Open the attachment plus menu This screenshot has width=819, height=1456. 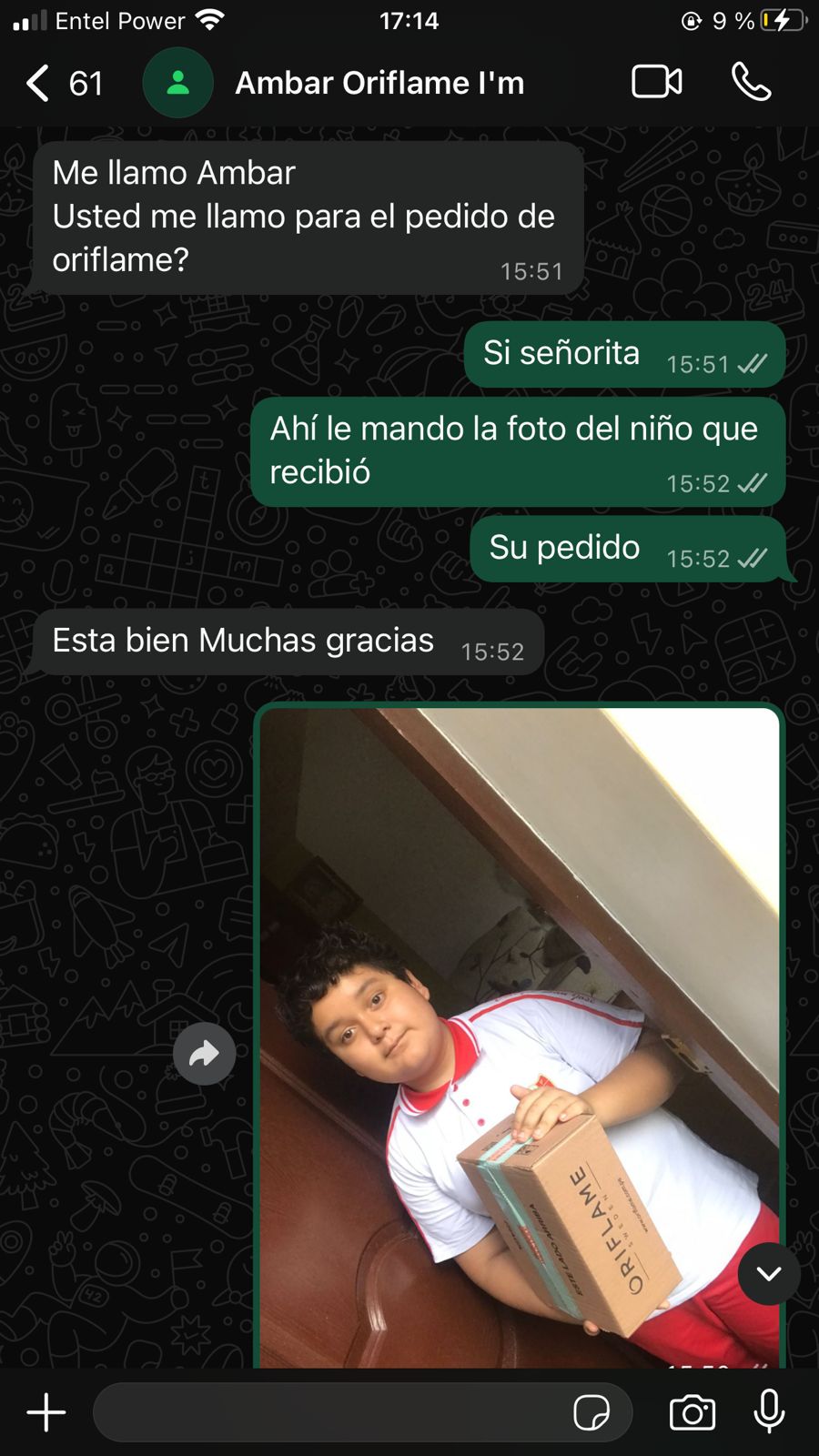click(46, 1412)
